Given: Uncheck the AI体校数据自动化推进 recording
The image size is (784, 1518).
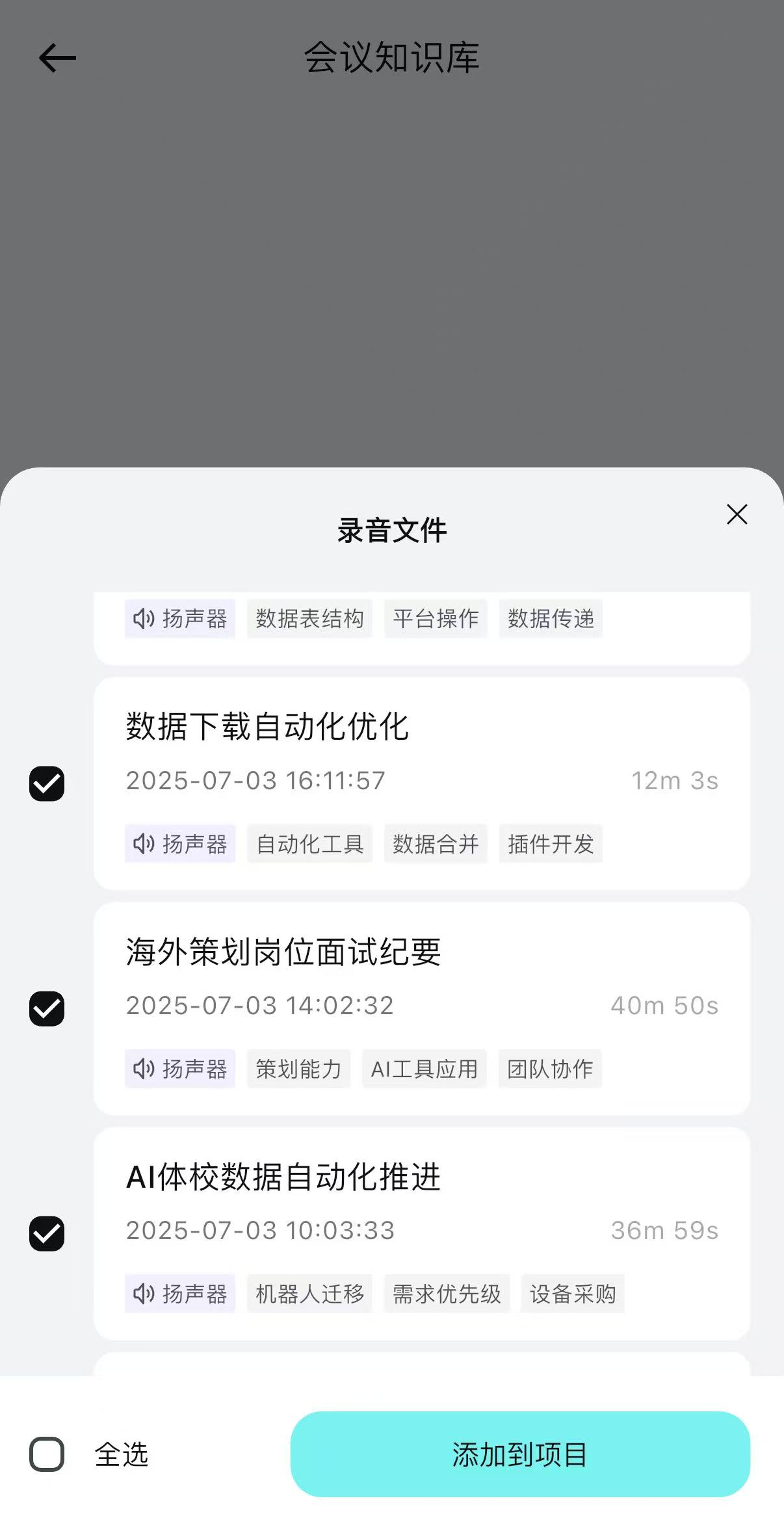Looking at the screenshot, I should pos(47,1233).
